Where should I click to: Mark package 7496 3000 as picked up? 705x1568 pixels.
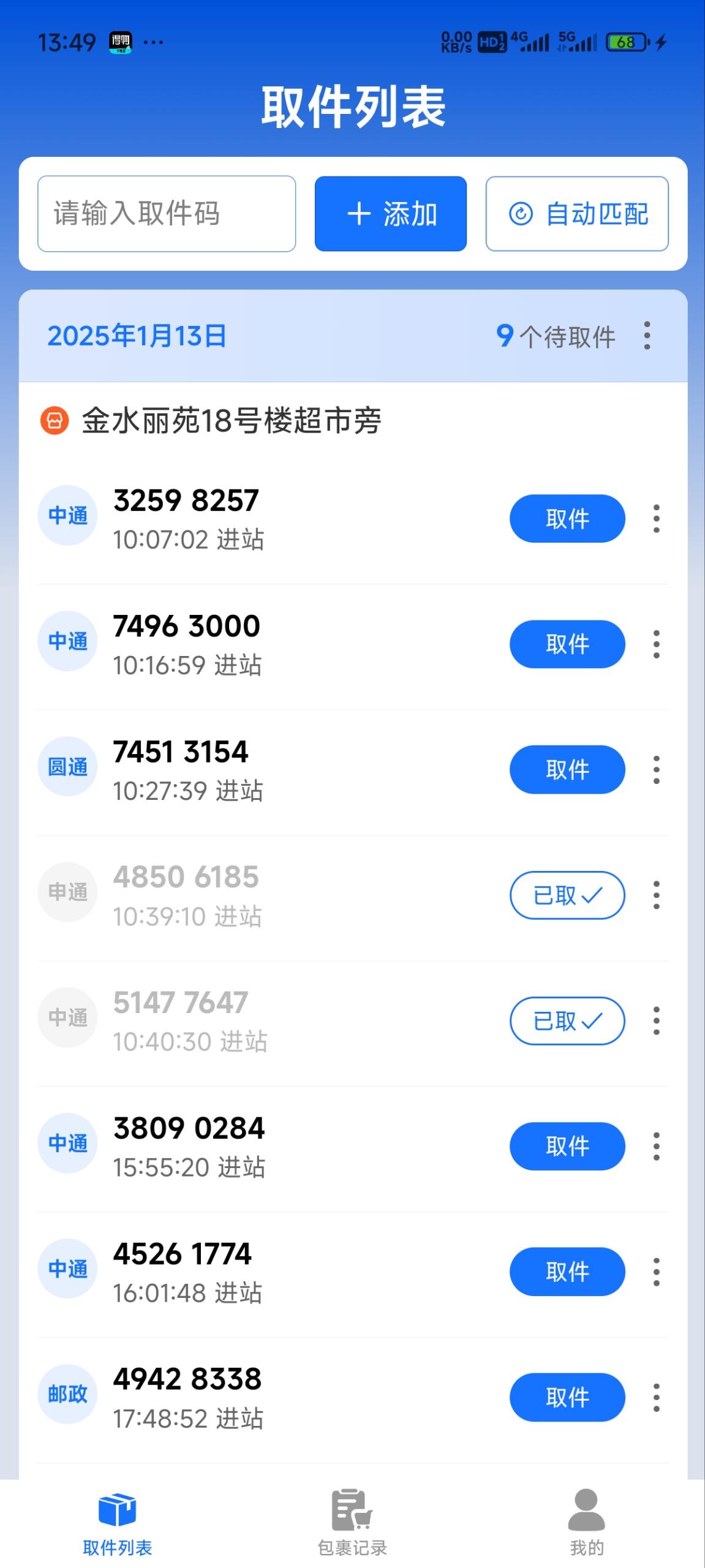coord(567,644)
